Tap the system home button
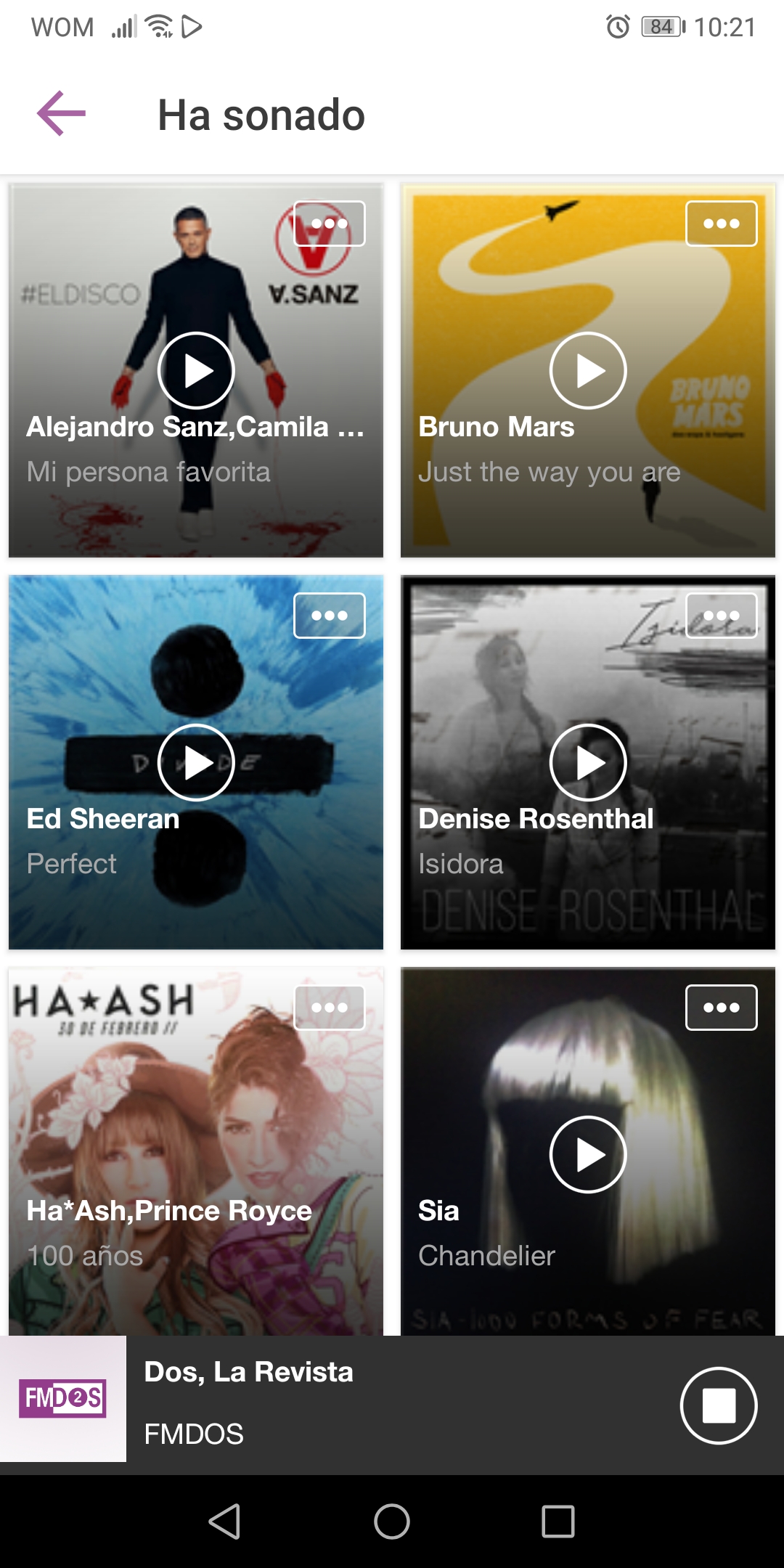Screen dimensions: 784x1568 392,1522
